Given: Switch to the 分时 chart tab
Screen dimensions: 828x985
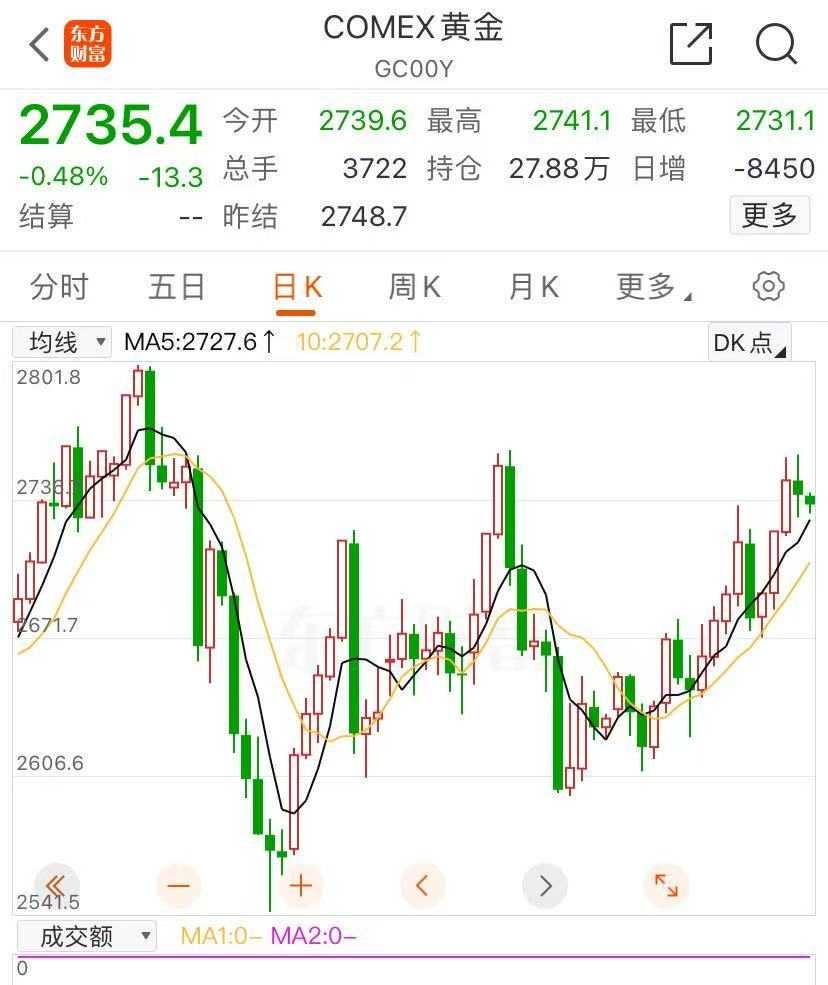Looking at the screenshot, I should click(x=59, y=287).
